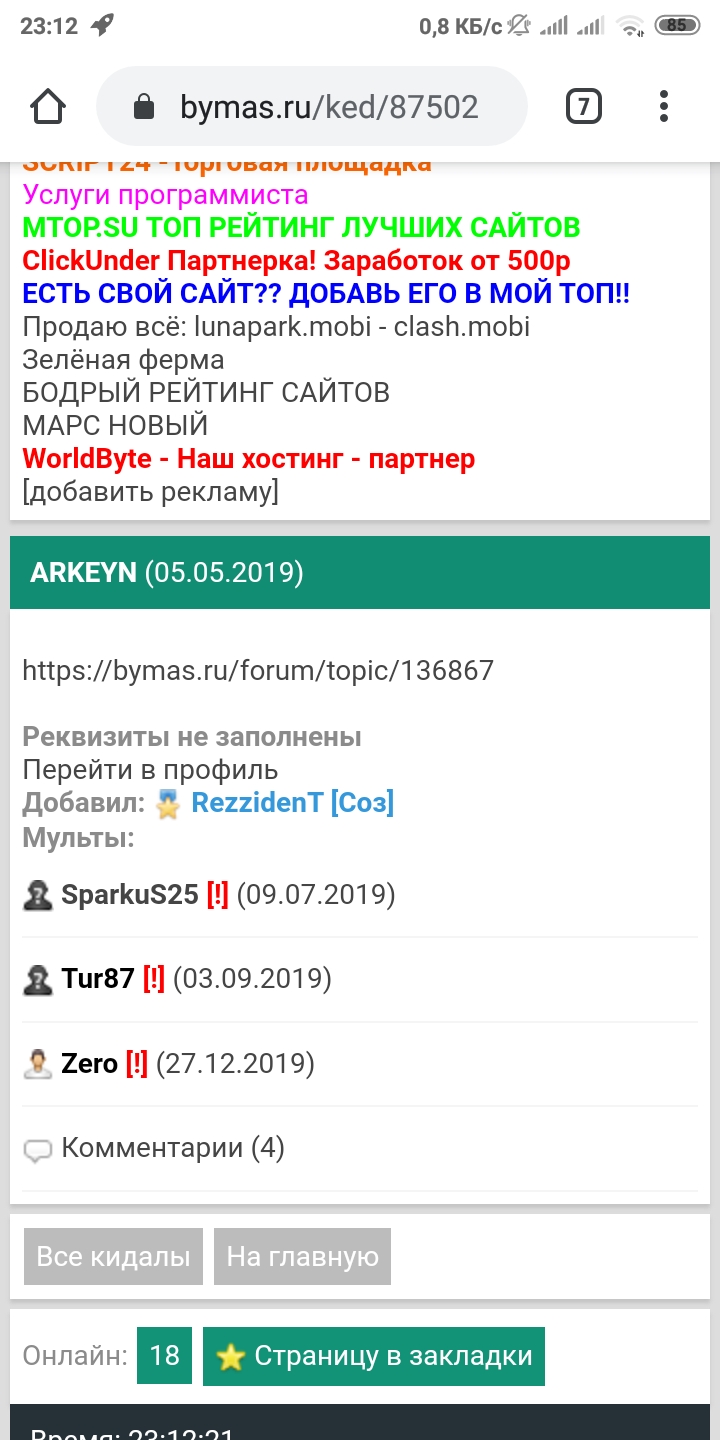
Task: Open Комментарии (4)
Action: 172,1148
